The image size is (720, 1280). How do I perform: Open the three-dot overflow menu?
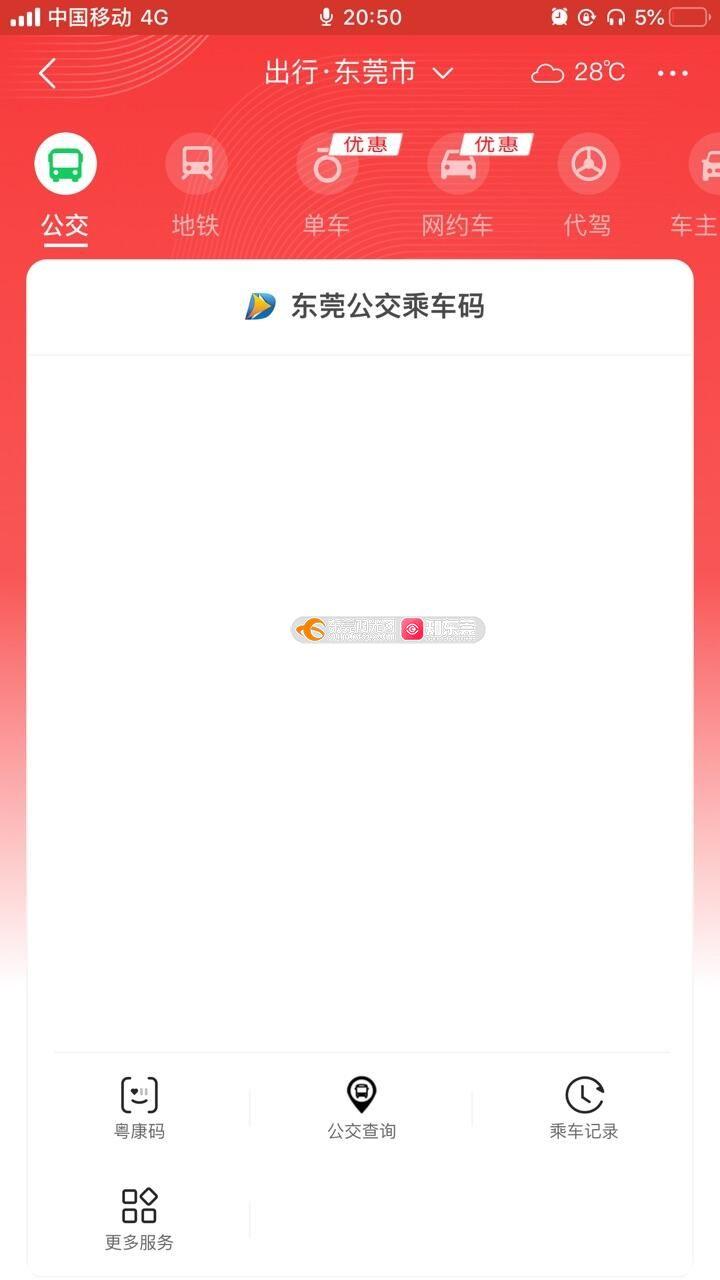[x=672, y=73]
